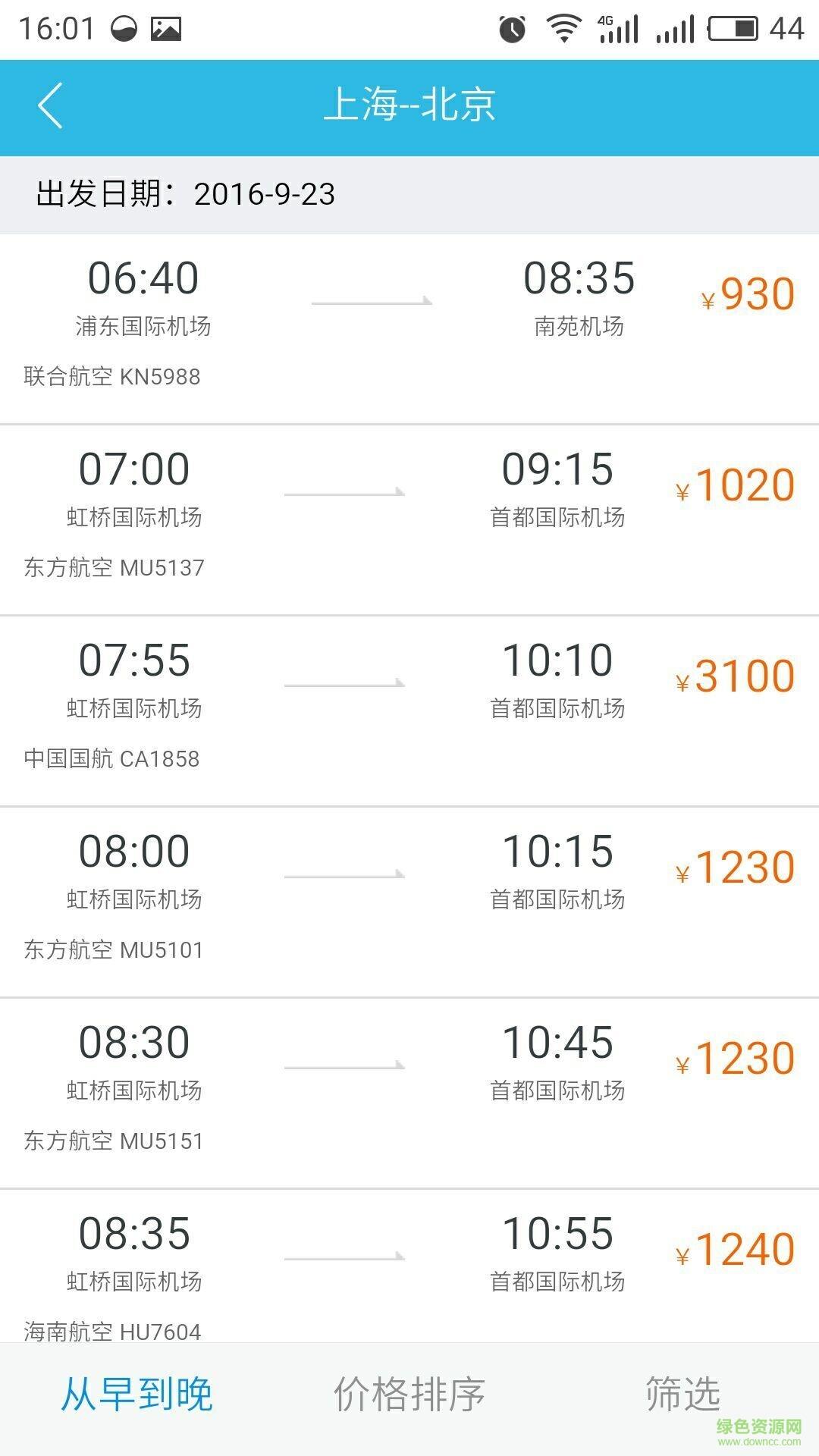View the 东方航空 MU5151 flight details
Viewport: 819px width, 1456px height.
pos(409,1094)
